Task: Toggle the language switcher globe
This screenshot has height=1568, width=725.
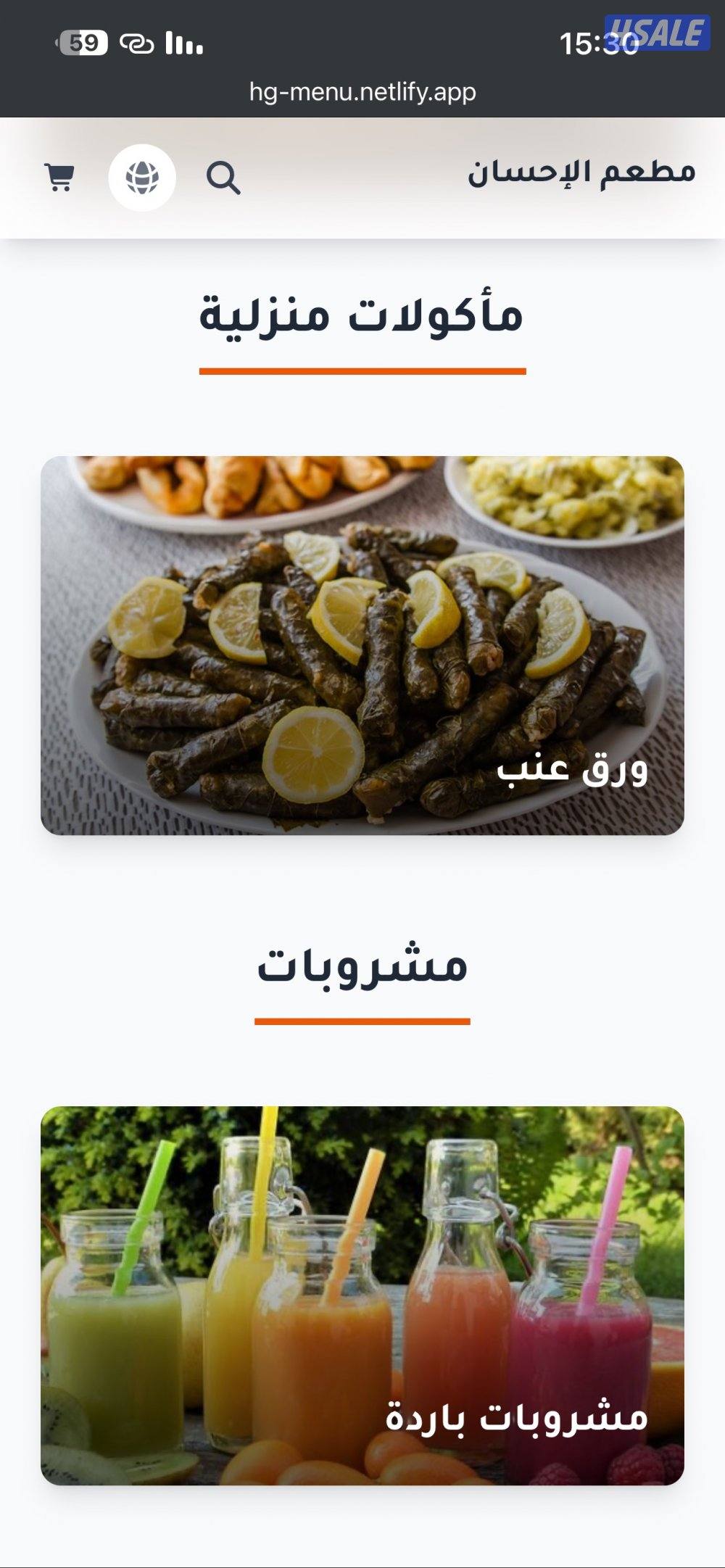Action: coord(142,178)
